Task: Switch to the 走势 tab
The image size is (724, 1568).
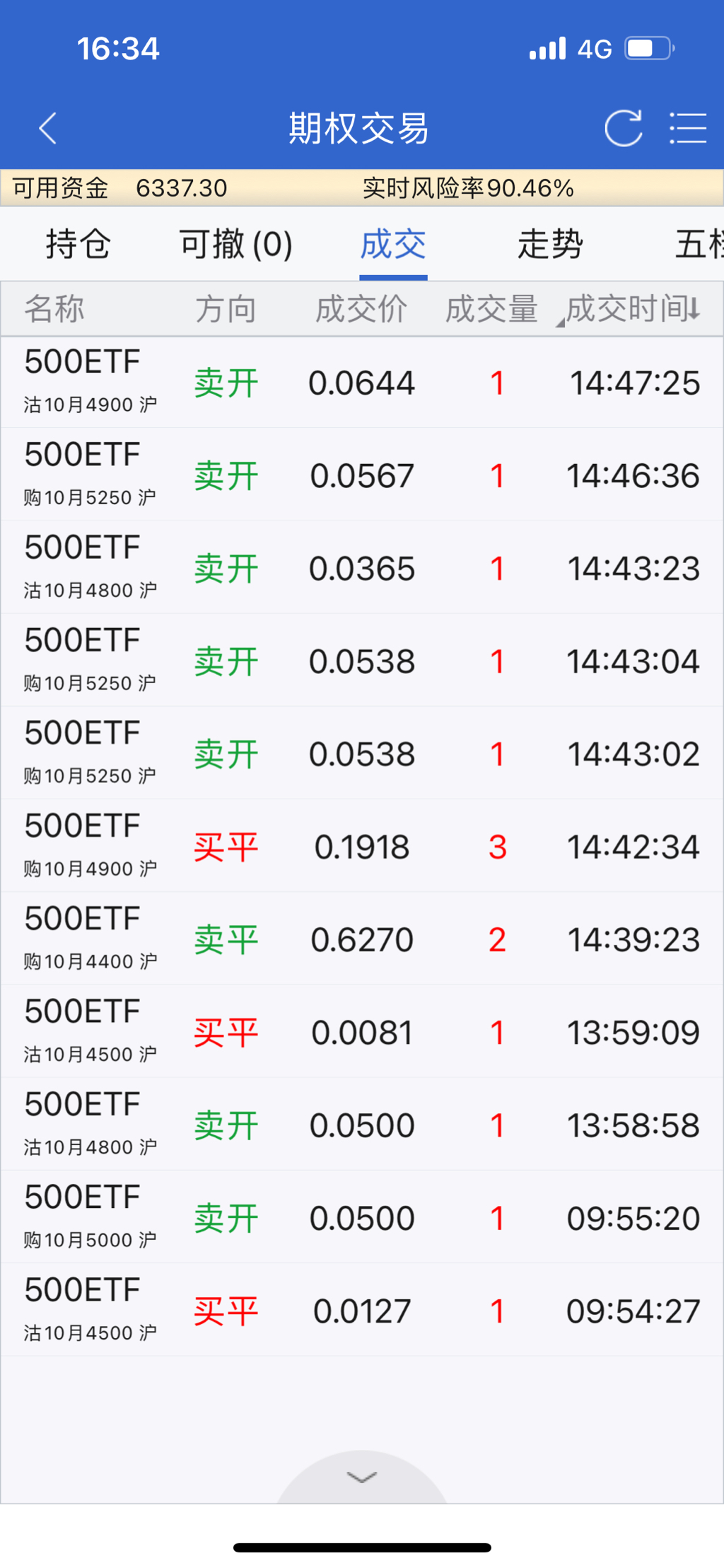Action: click(550, 245)
